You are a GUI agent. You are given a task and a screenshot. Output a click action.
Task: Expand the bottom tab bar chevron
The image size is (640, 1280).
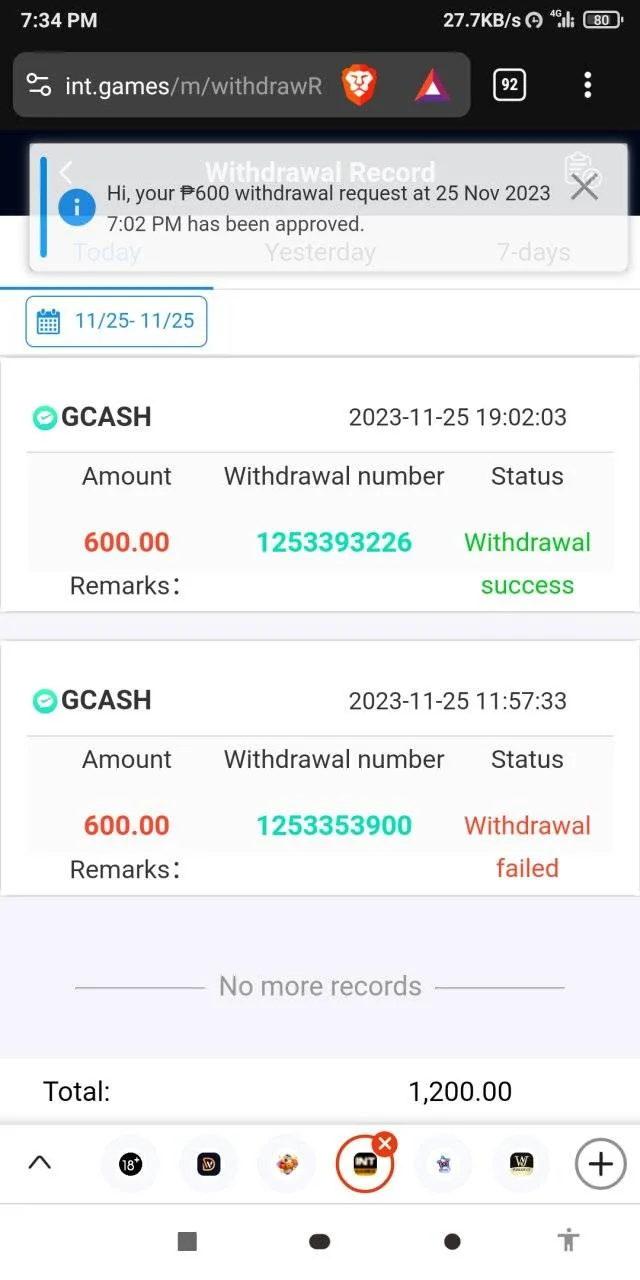click(40, 1162)
